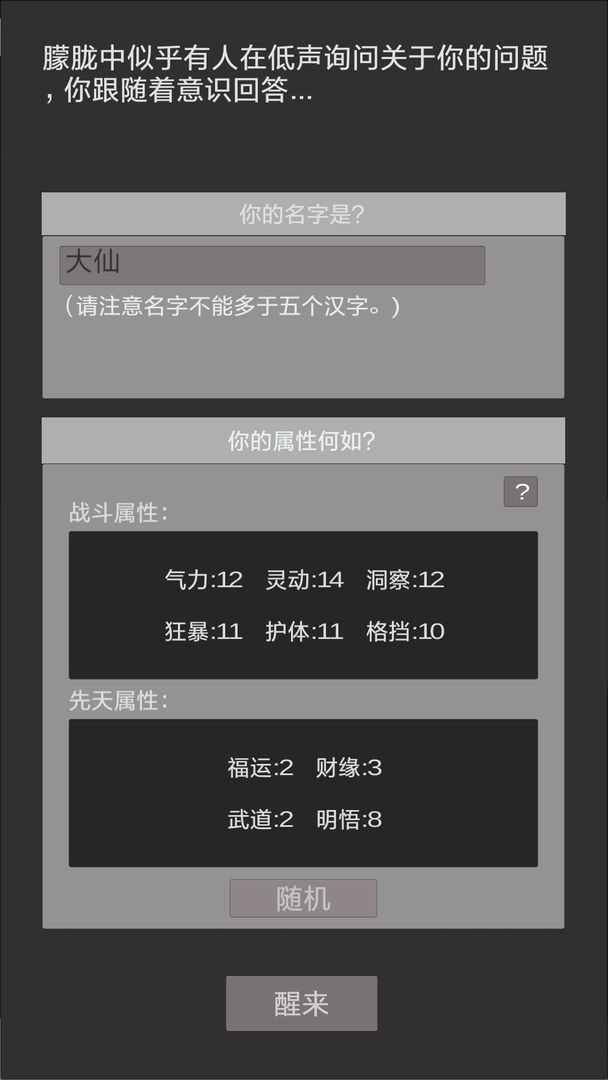
Task: Tap the 醒来 button to wake up
Action: pos(302,1004)
